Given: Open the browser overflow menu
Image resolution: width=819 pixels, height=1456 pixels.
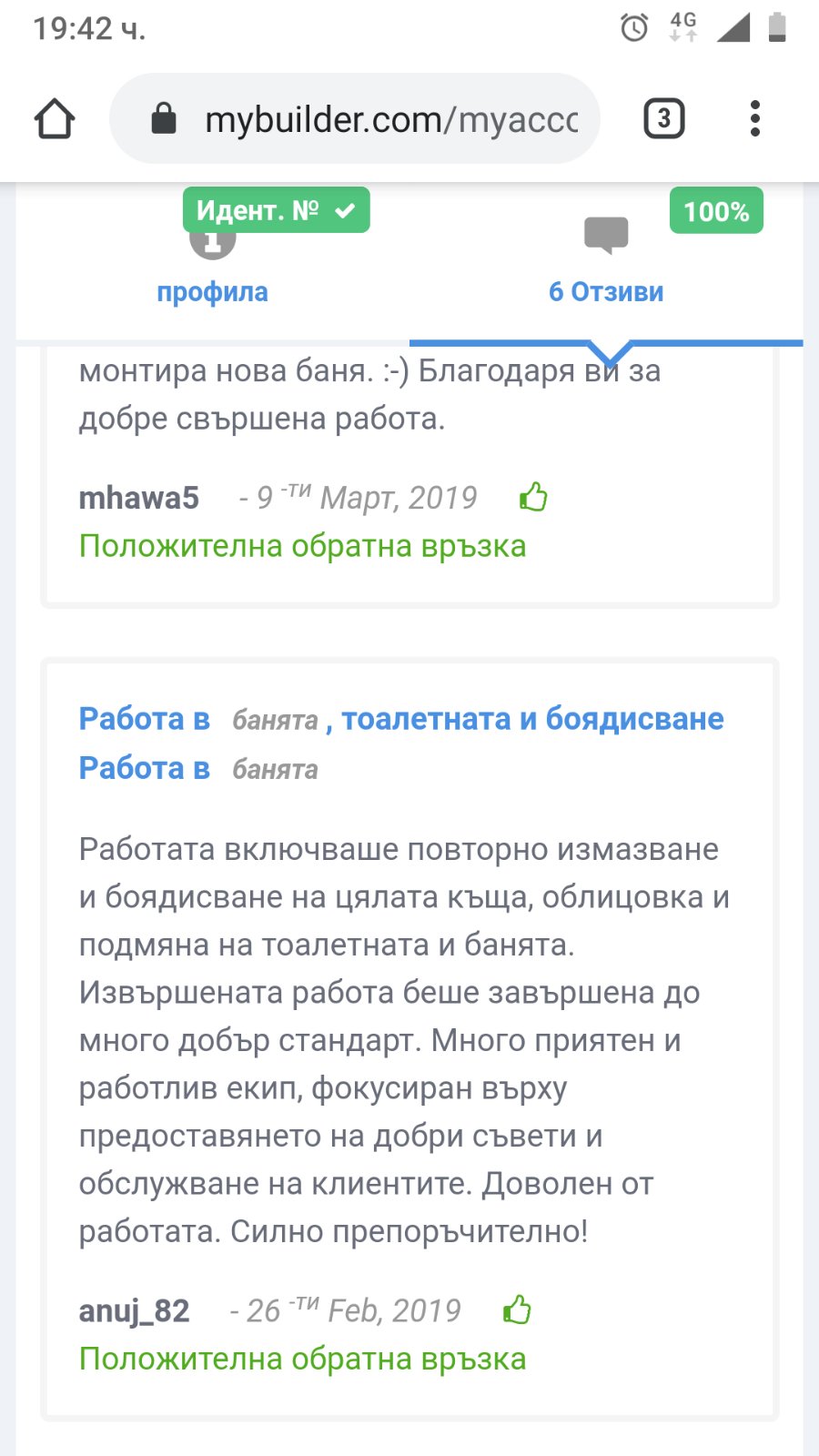Looking at the screenshot, I should point(754,119).
